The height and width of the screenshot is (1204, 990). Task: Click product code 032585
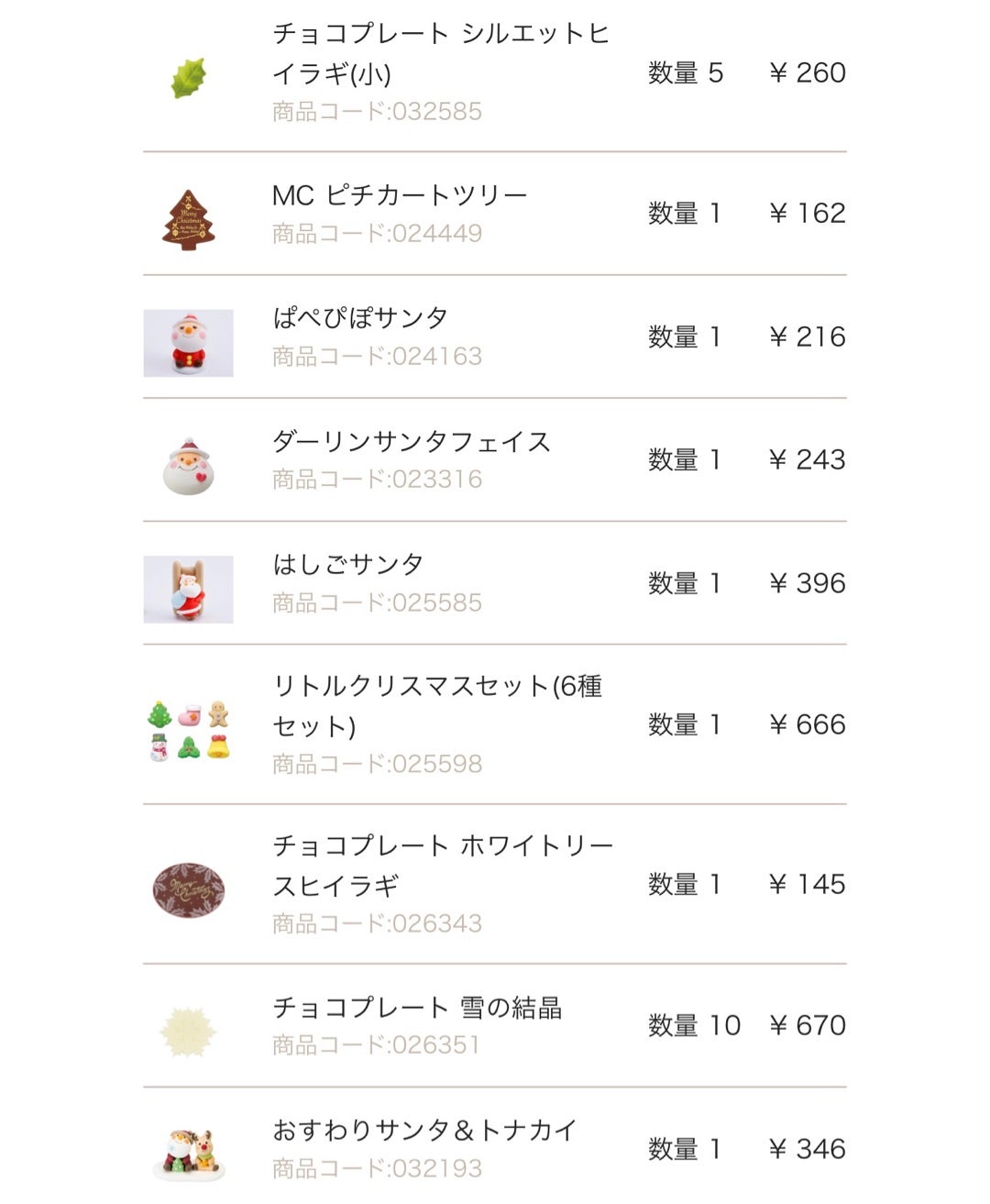[x=377, y=111]
